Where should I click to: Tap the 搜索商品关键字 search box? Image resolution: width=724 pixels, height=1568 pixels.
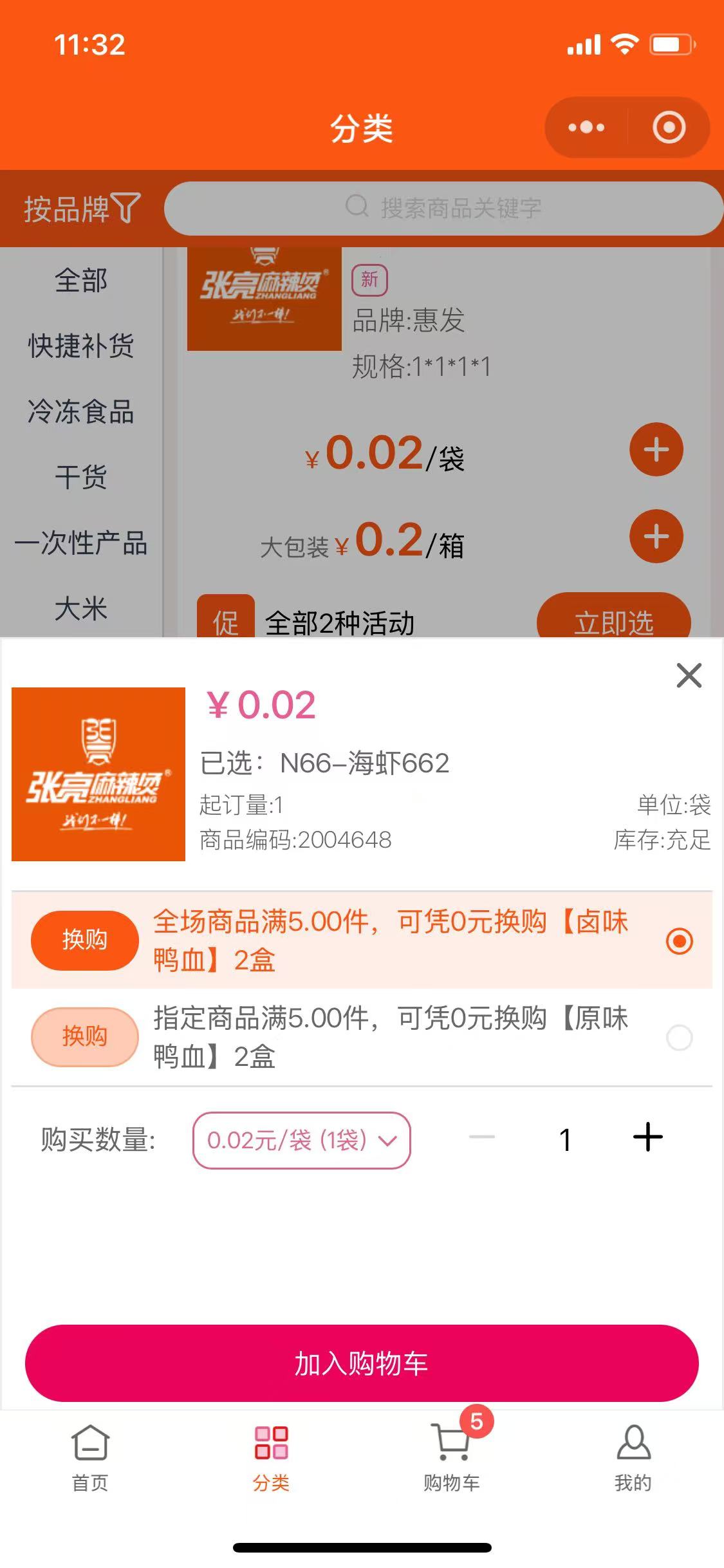coord(444,208)
